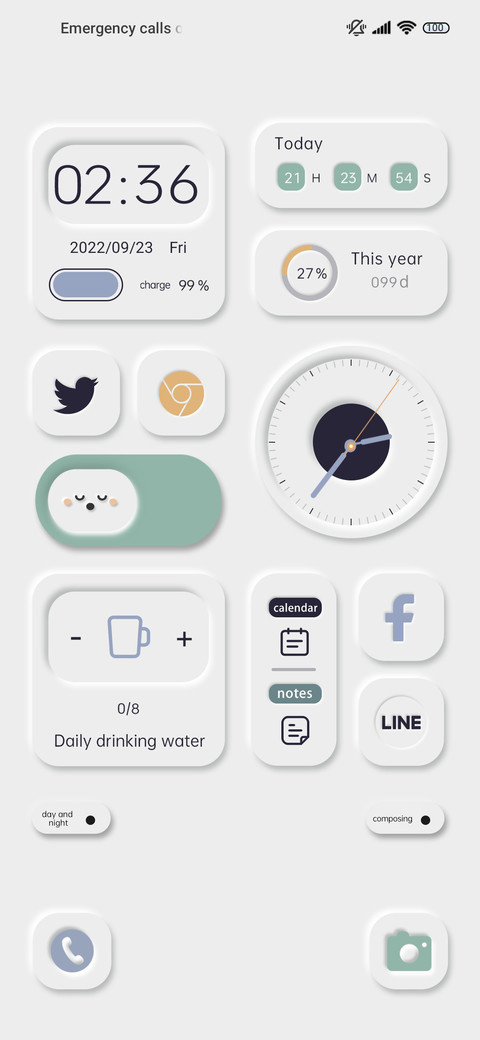Open the analog clock widget
480x1040 pixels.
(351, 442)
